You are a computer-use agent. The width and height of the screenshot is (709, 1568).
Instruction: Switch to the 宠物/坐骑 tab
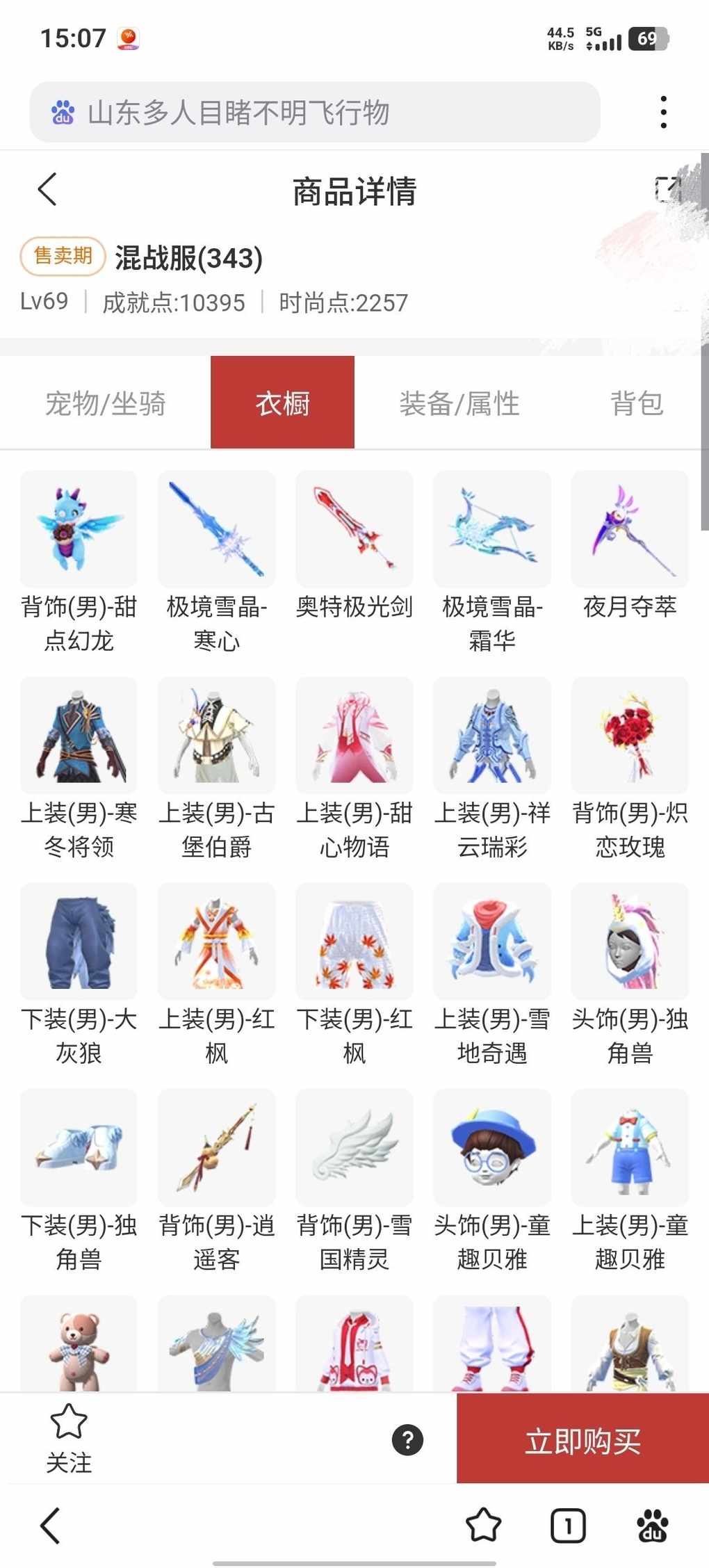pos(105,403)
